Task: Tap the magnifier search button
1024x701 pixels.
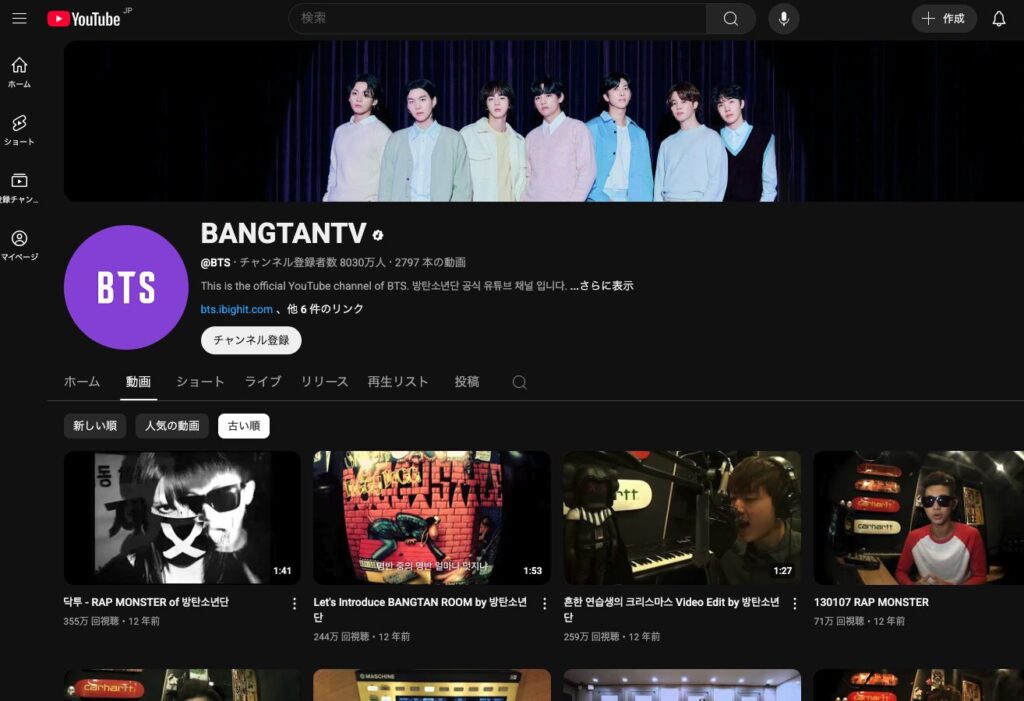Action: [x=731, y=19]
